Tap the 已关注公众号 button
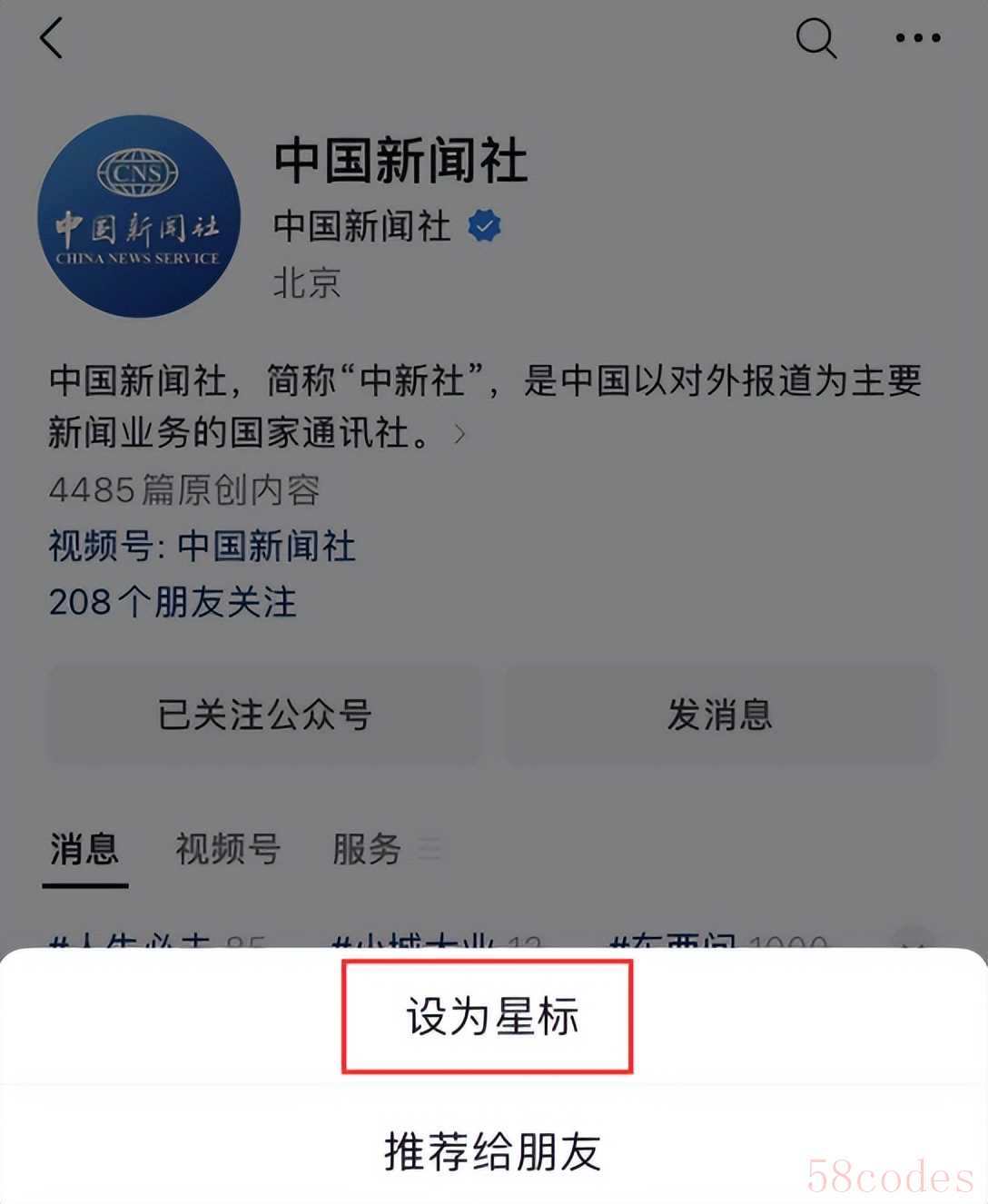Viewport: 988px width, 1204px height. tap(264, 715)
